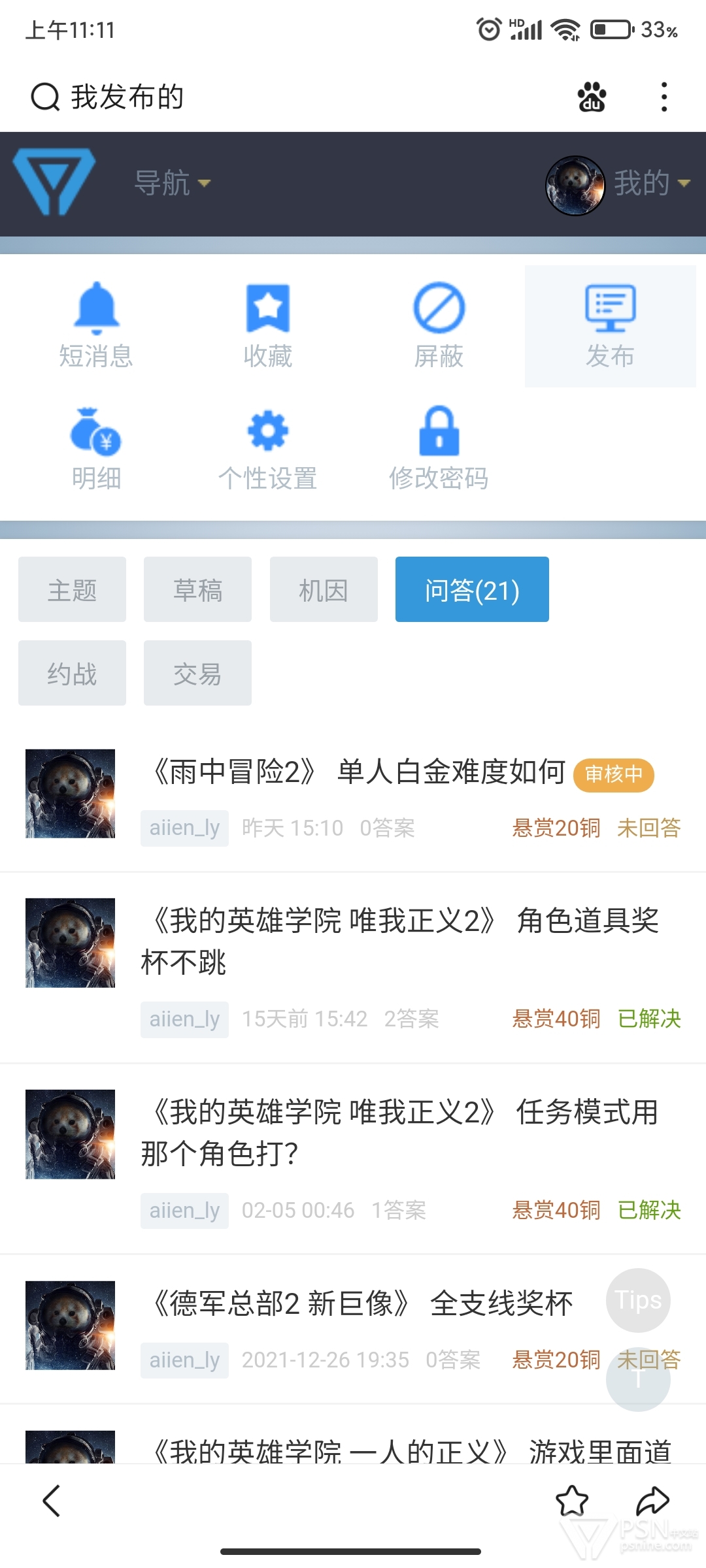This screenshot has height=1568, width=706.
Task: Go back using the bottom arrow
Action: tap(52, 1501)
